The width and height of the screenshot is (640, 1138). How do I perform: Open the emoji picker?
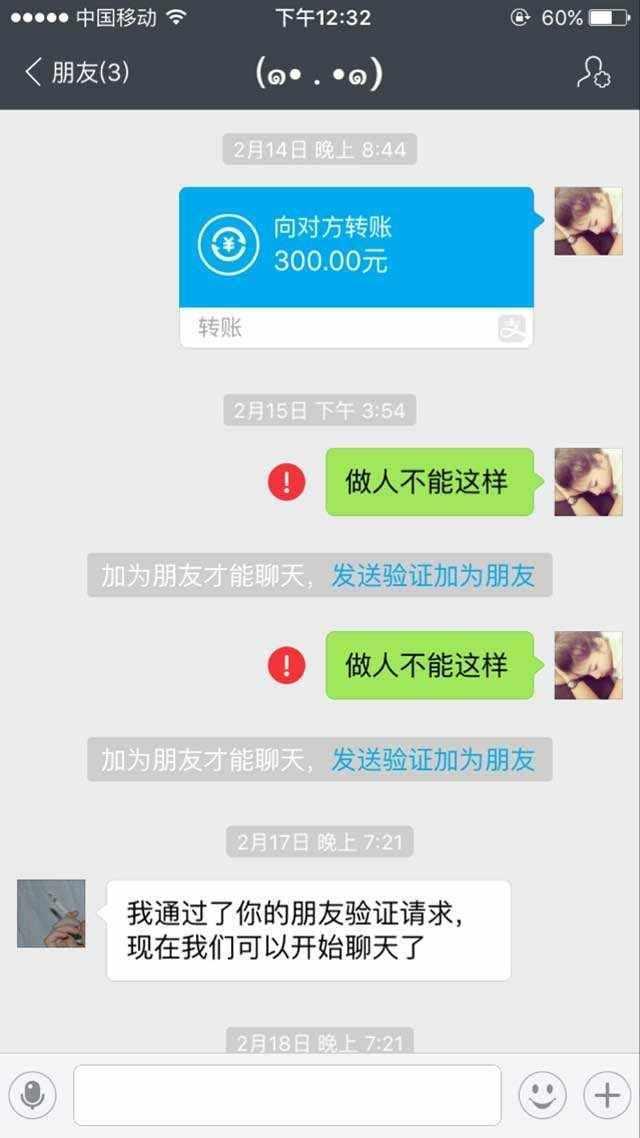(541, 1095)
